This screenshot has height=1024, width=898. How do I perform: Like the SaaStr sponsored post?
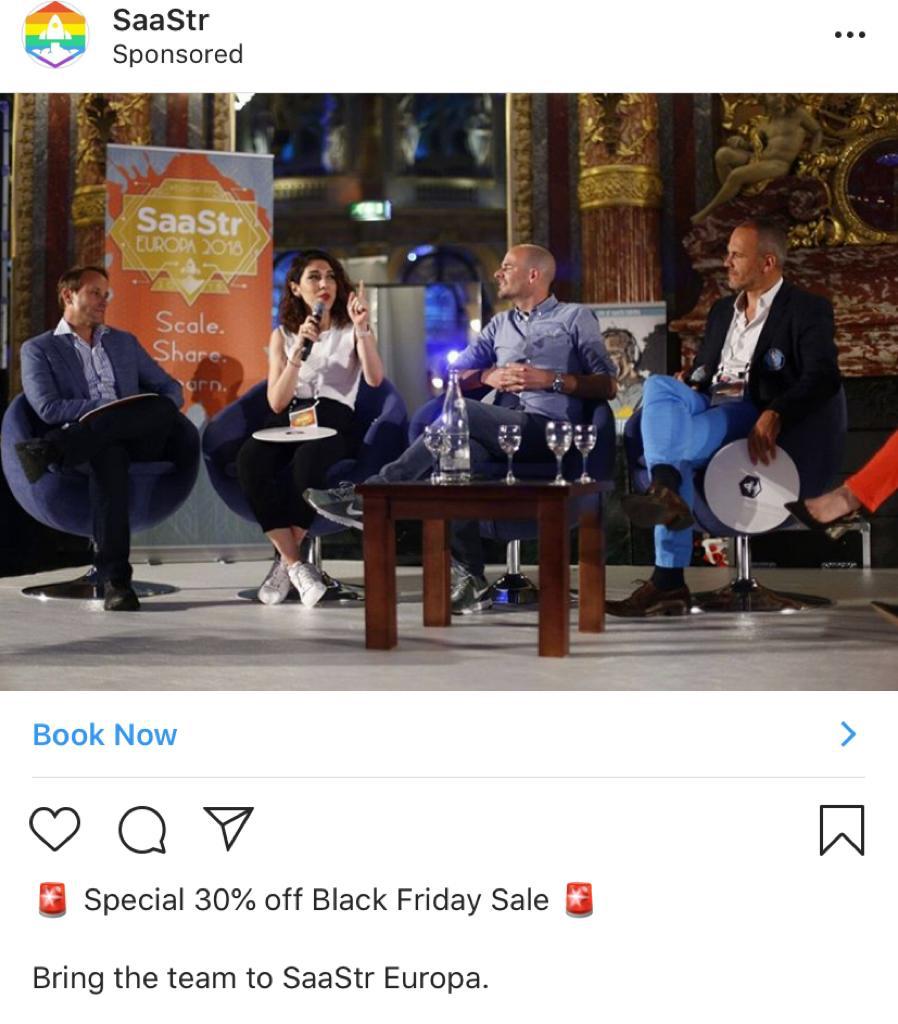[54, 830]
